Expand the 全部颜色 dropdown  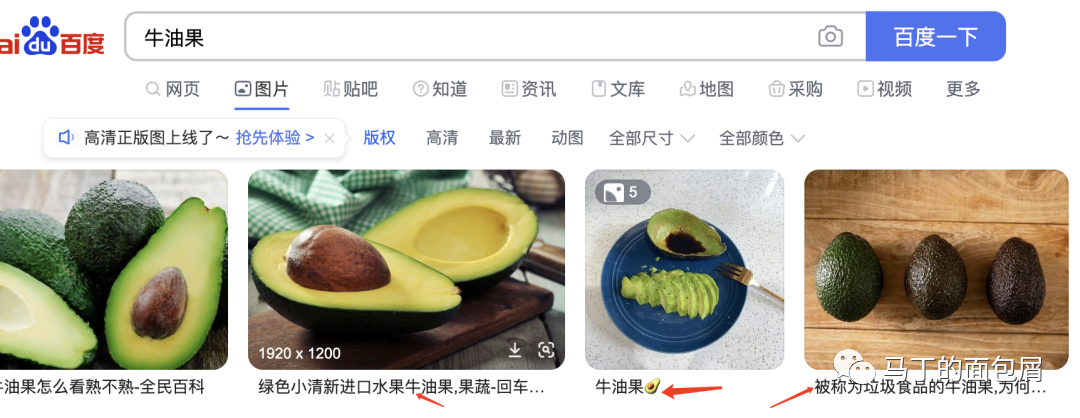[762, 138]
